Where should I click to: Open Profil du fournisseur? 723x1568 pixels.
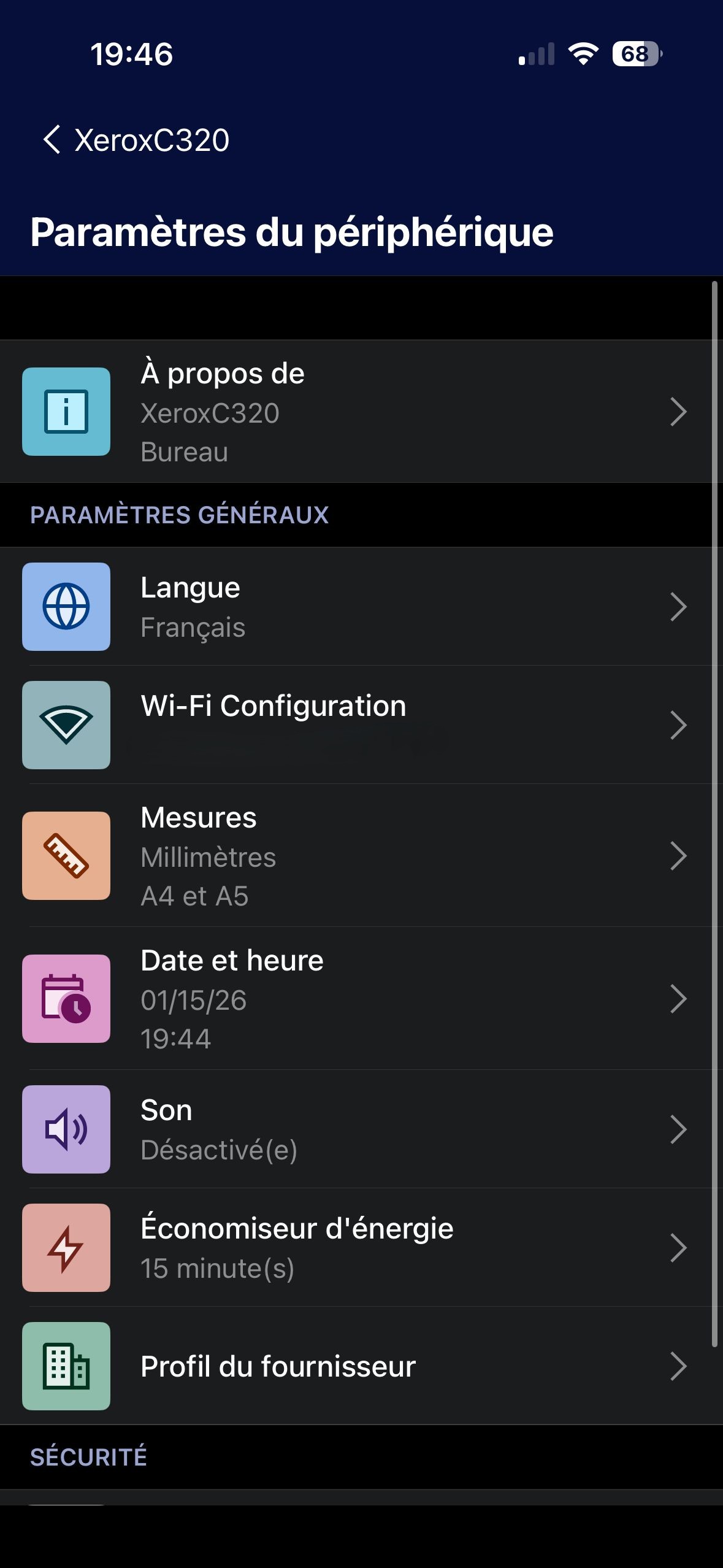(361, 1366)
